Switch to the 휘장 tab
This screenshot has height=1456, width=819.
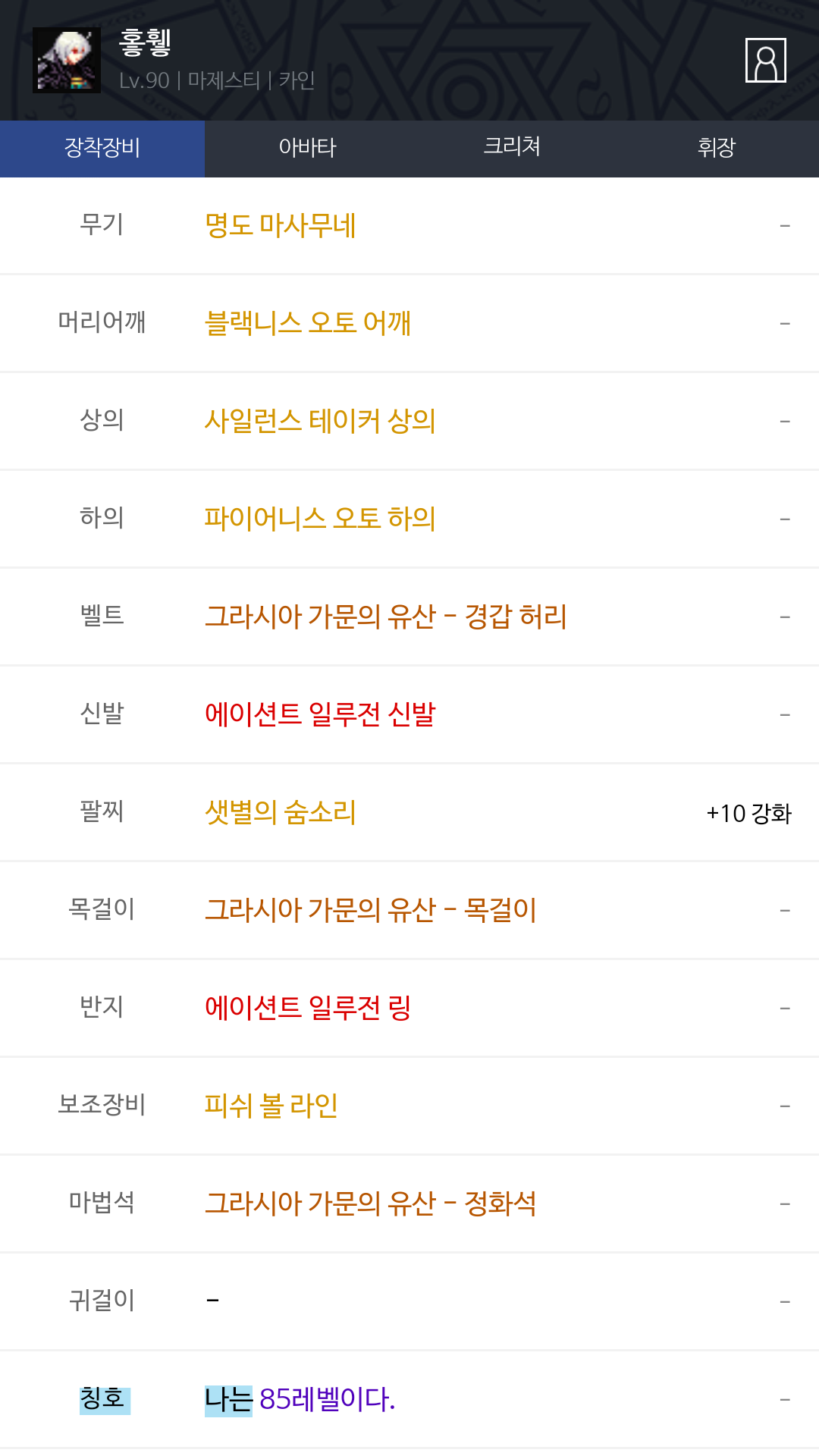717,148
